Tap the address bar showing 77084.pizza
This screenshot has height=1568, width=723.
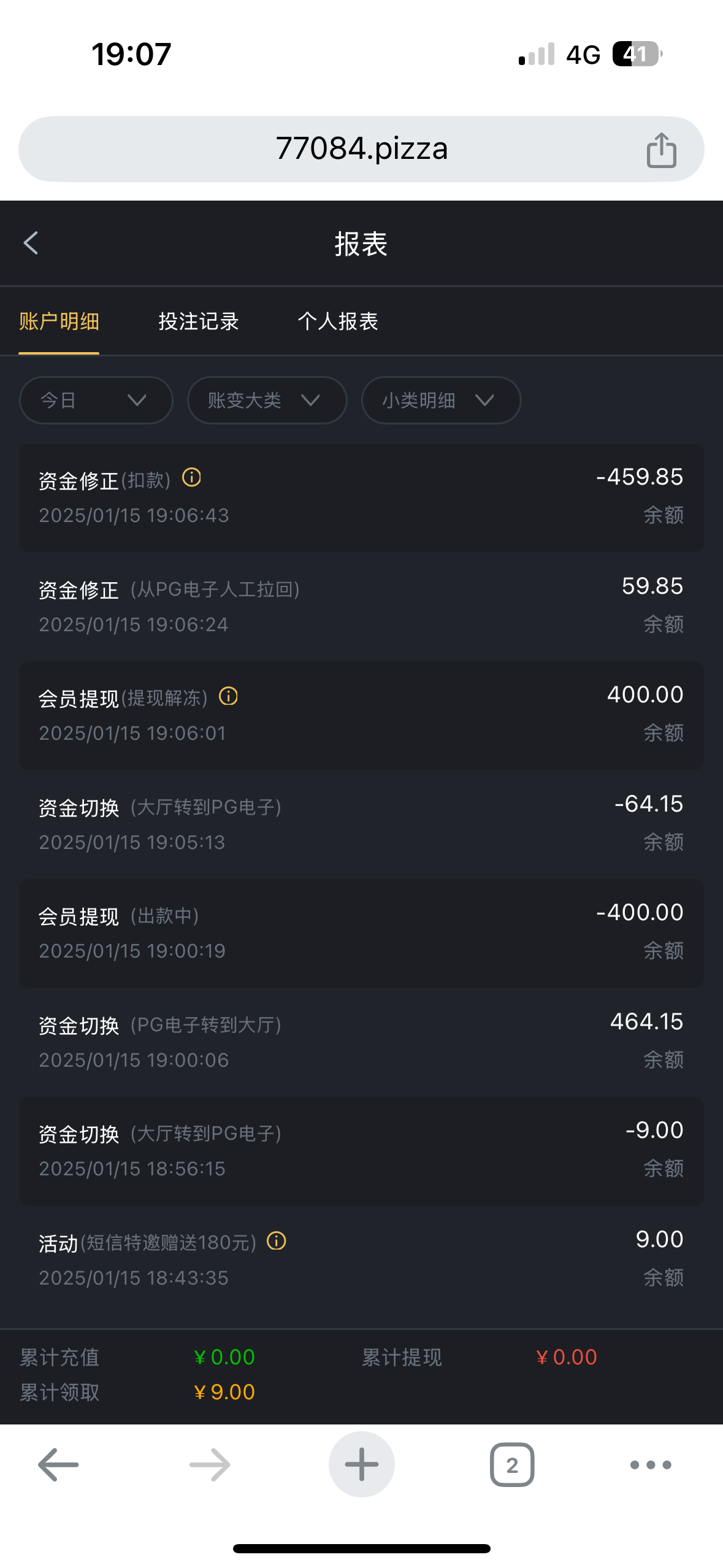(x=362, y=148)
